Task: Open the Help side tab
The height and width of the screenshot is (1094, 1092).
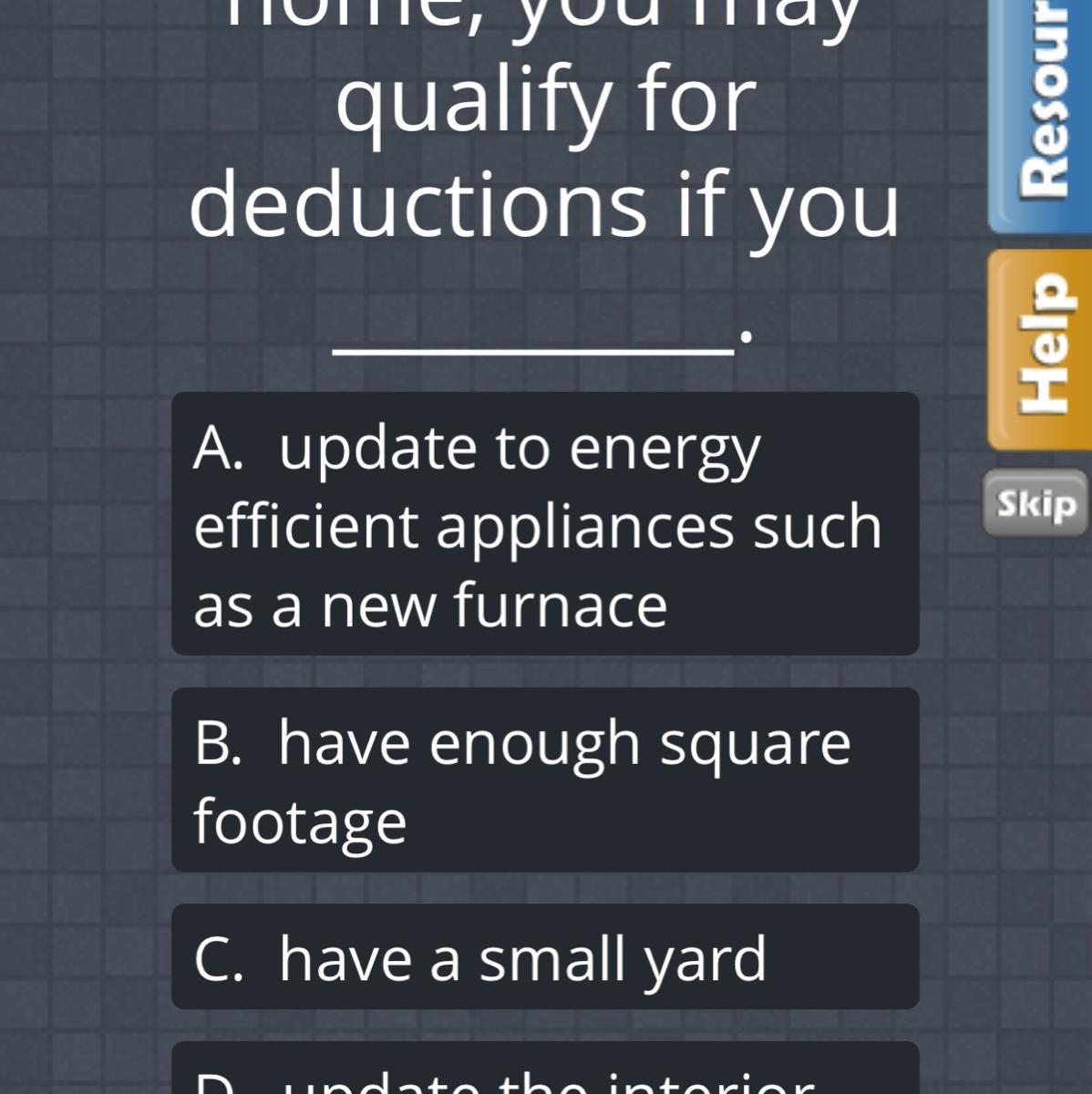Action: [1041, 350]
